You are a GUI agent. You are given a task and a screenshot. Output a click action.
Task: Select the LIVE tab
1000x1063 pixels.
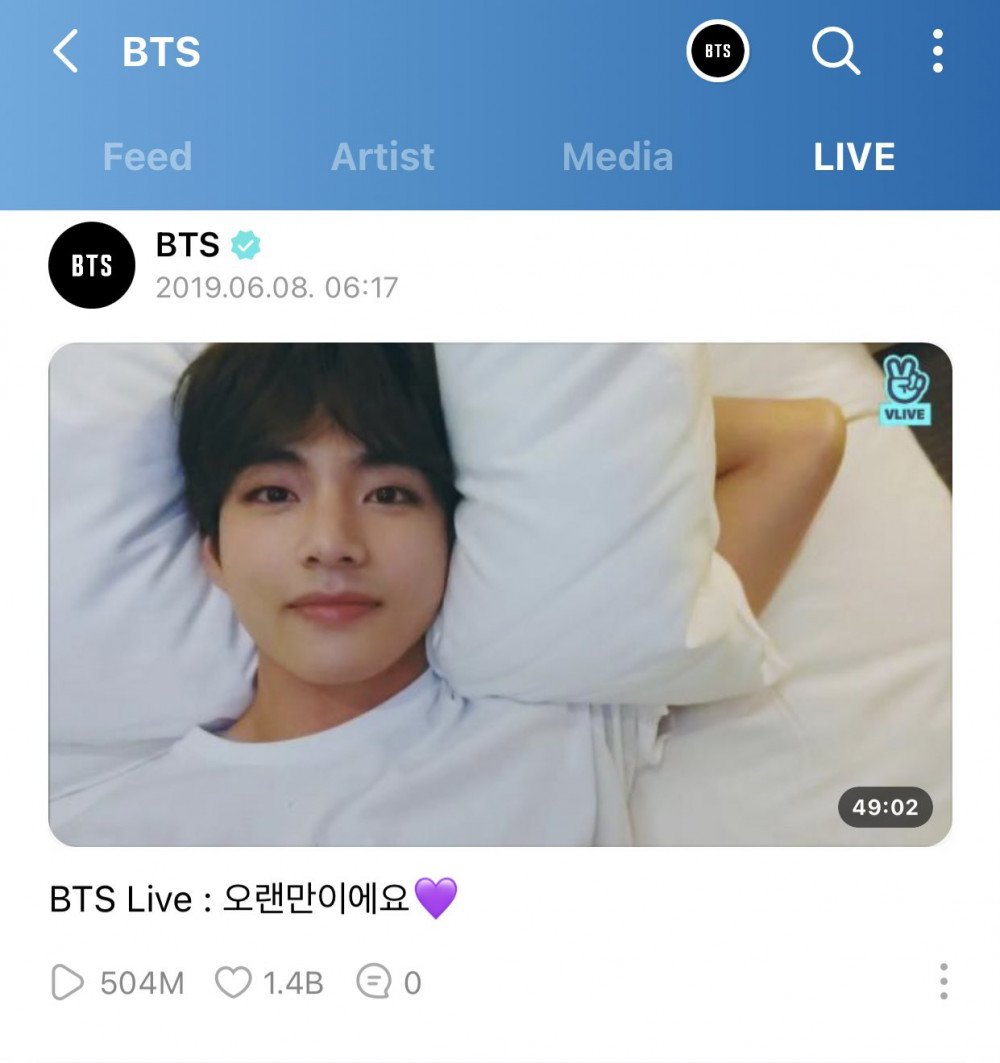click(853, 157)
